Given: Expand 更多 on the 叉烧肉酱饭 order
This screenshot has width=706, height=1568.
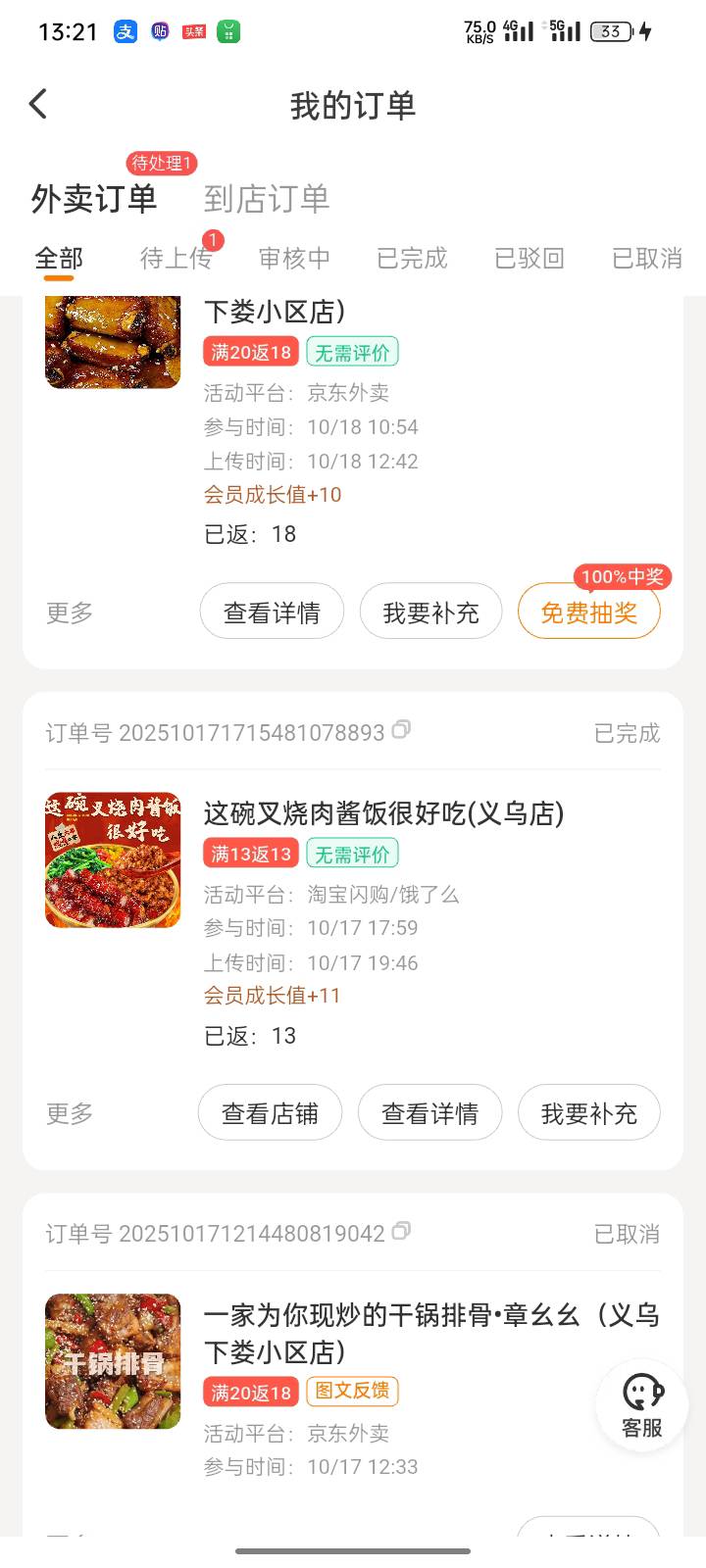Looking at the screenshot, I should click(70, 1113).
